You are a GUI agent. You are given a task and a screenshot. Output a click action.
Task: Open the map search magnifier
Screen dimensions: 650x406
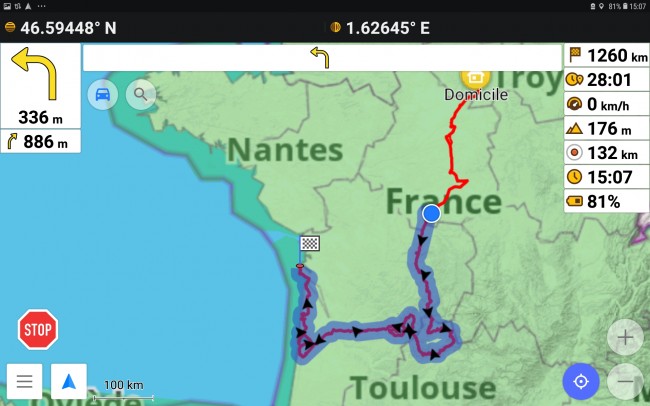[x=141, y=96]
